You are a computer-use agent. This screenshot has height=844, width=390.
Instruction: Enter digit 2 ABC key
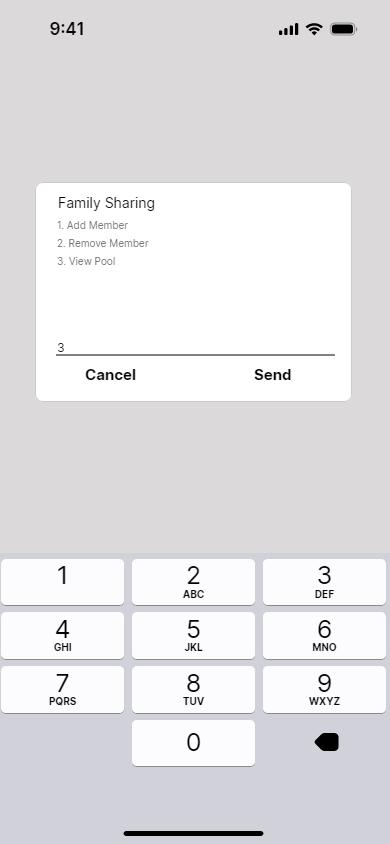193,582
